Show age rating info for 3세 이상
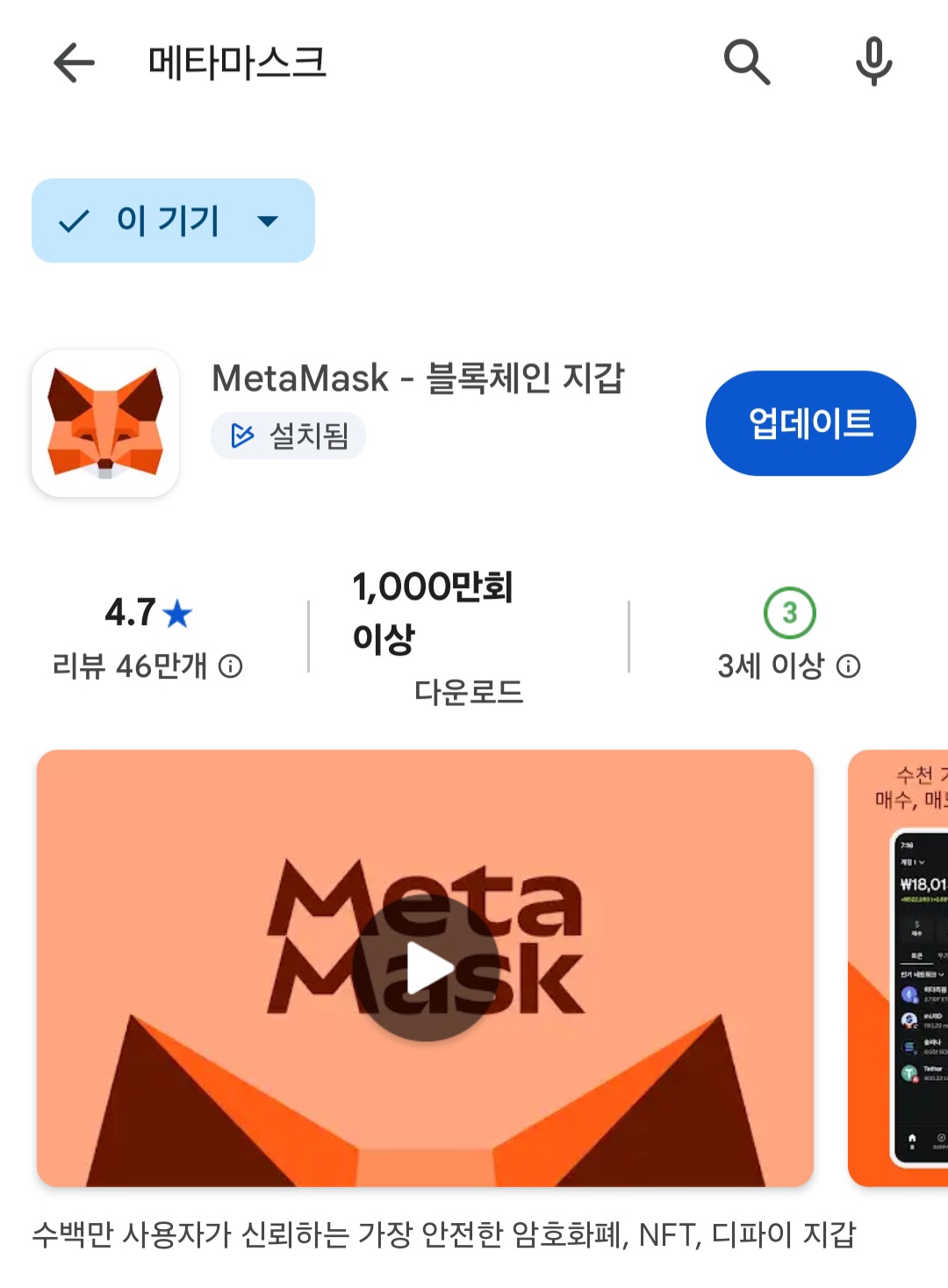Image resolution: width=948 pixels, height=1288 pixels. point(849,666)
